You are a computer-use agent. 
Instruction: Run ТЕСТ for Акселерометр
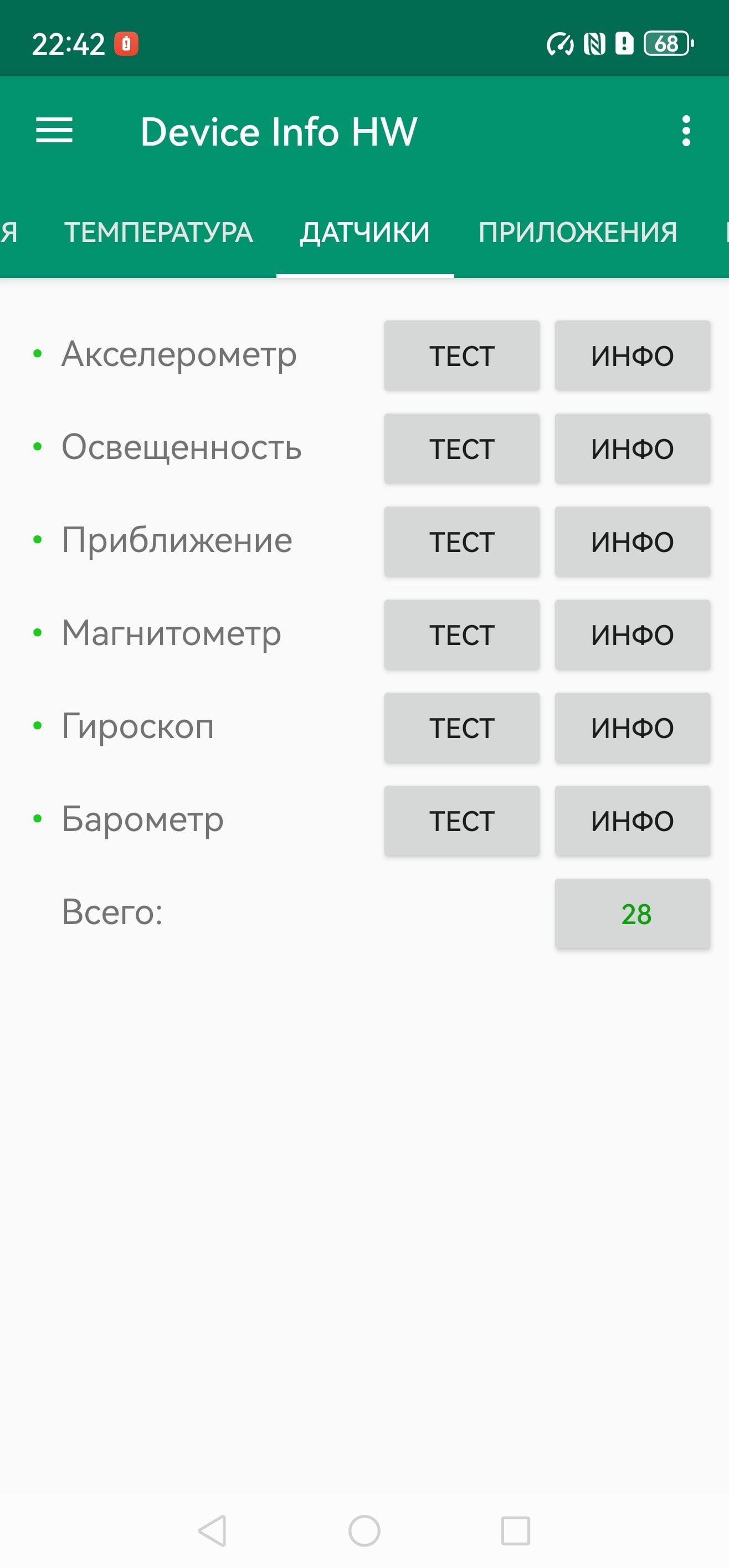[461, 355]
